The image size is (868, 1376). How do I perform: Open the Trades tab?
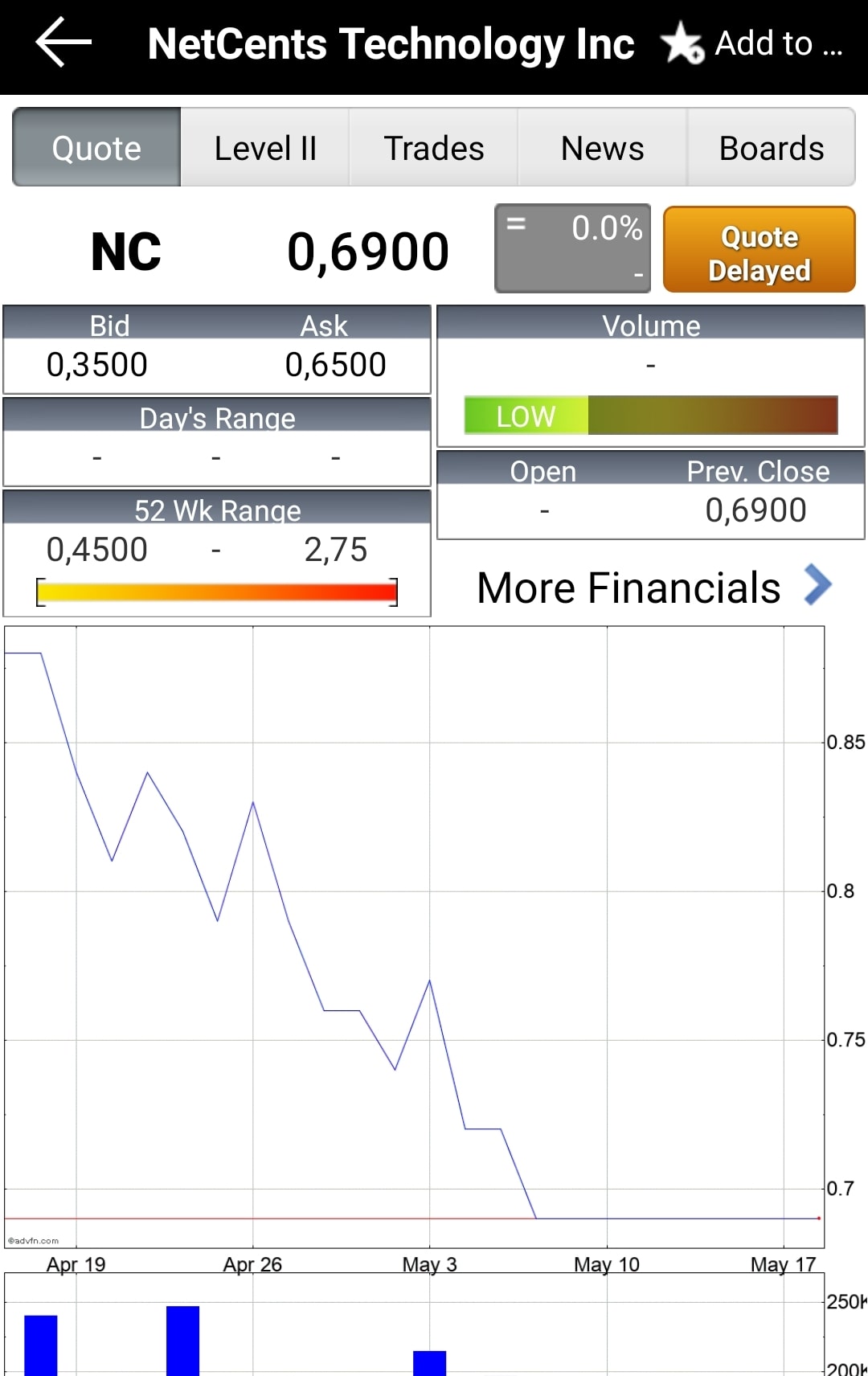tap(434, 148)
